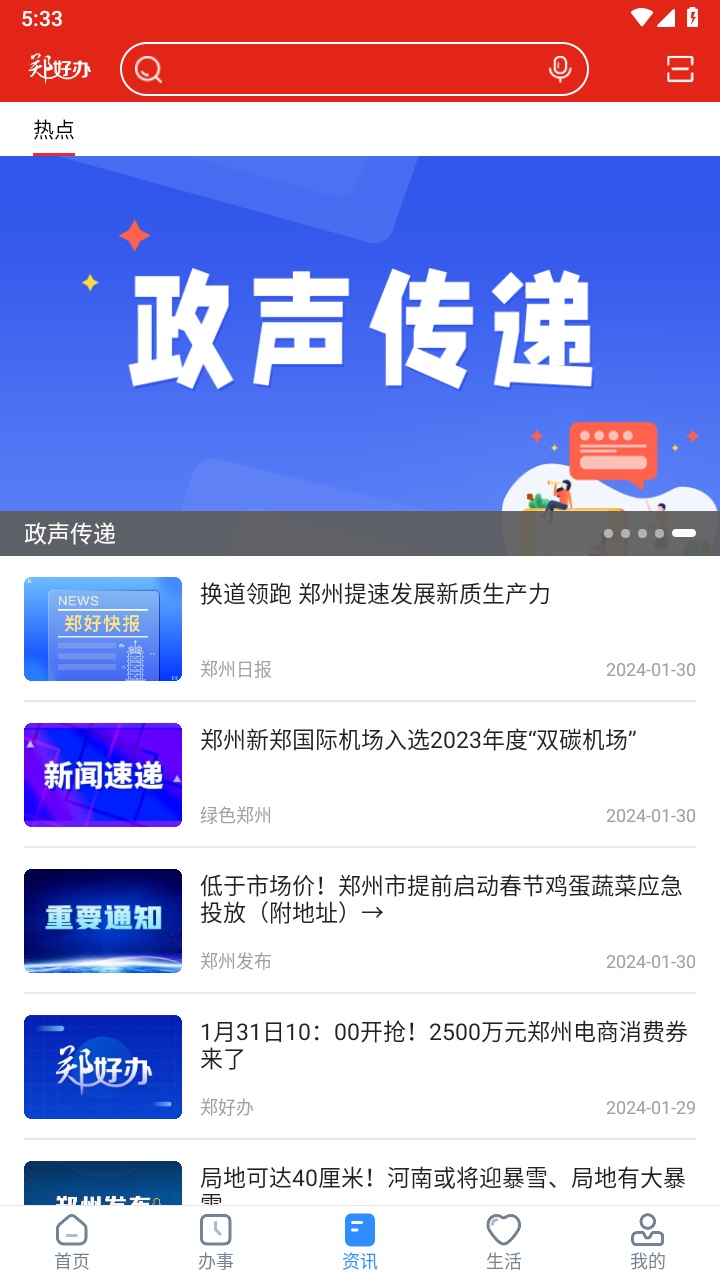The image size is (720, 1280).
Task: Select the 热点 tab
Action: click(54, 130)
